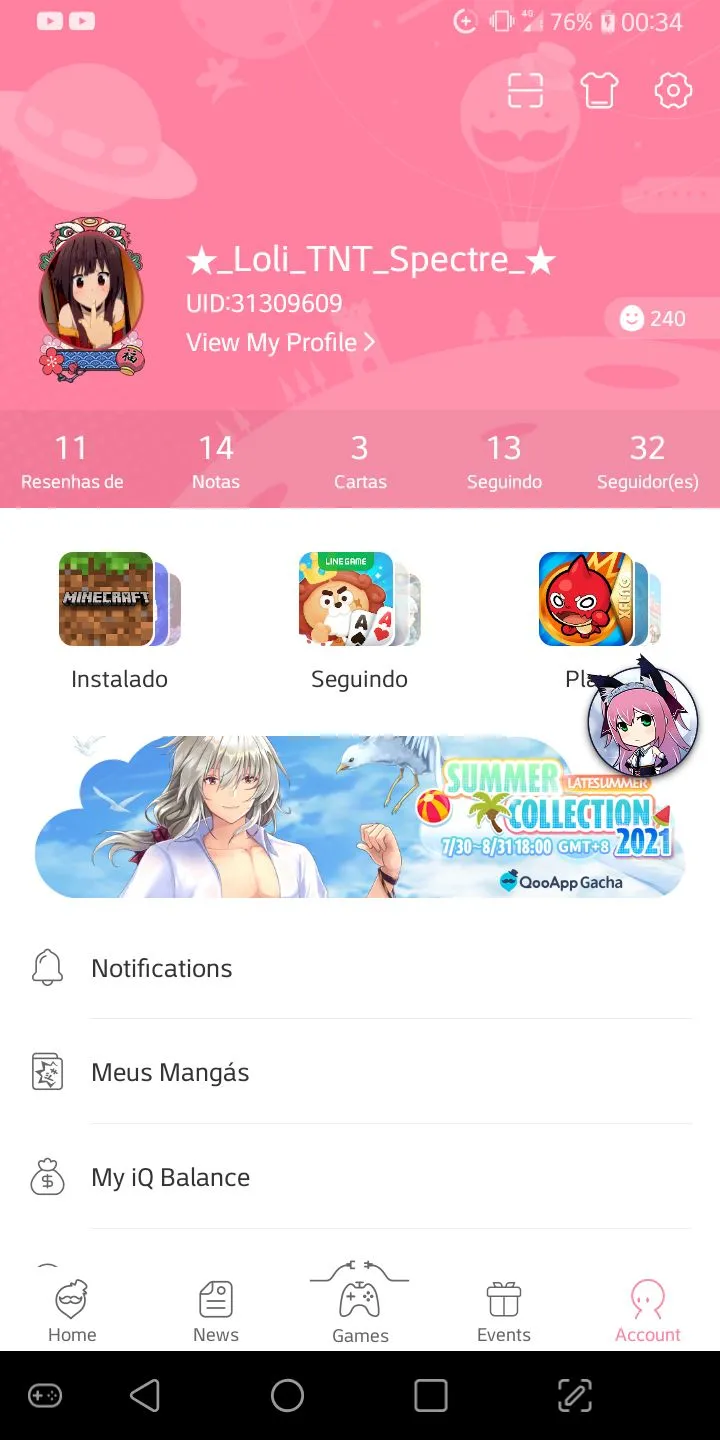This screenshot has width=720, height=1440.
Task: Open the profile avatar picture
Action: click(91, 298)
